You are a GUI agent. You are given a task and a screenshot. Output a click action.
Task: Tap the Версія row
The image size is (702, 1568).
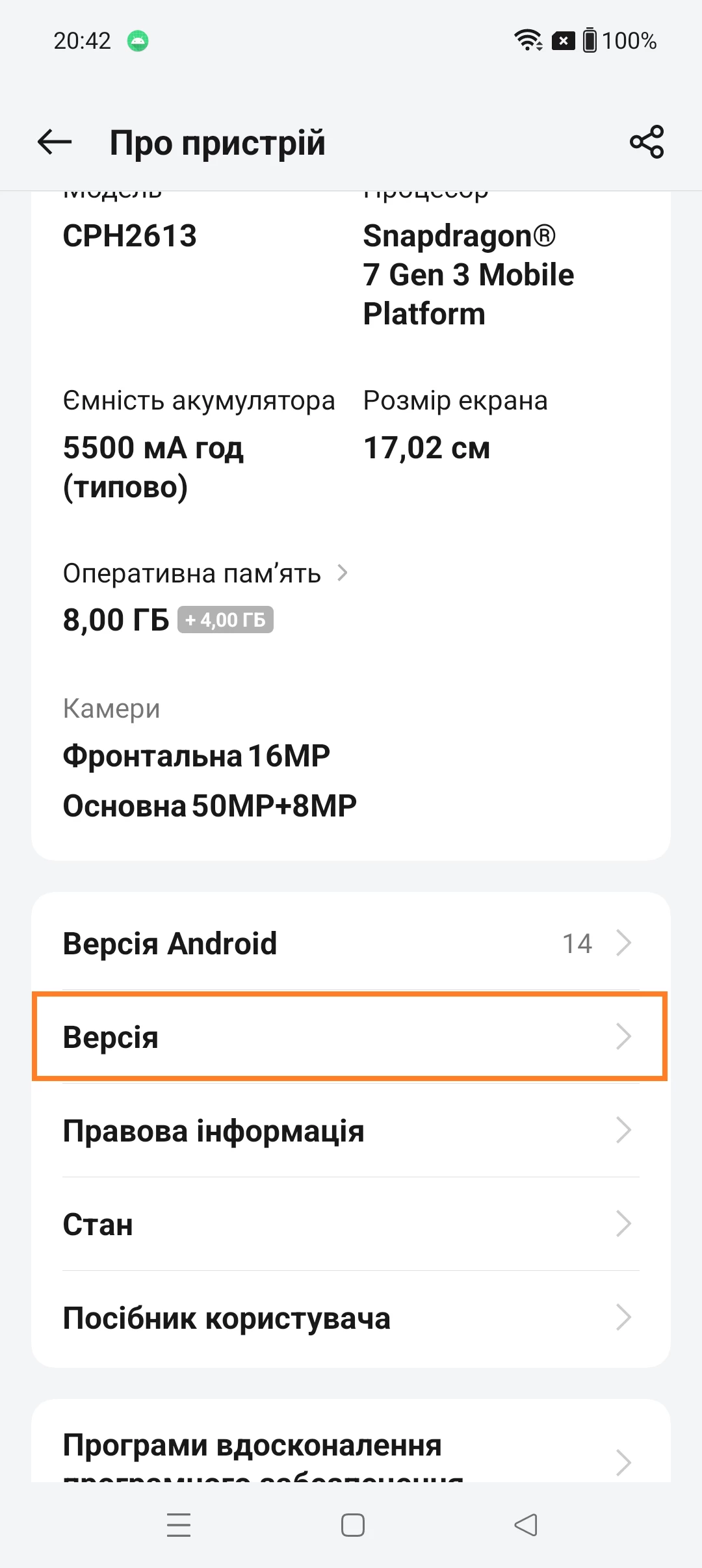(x=351, y=1037)
